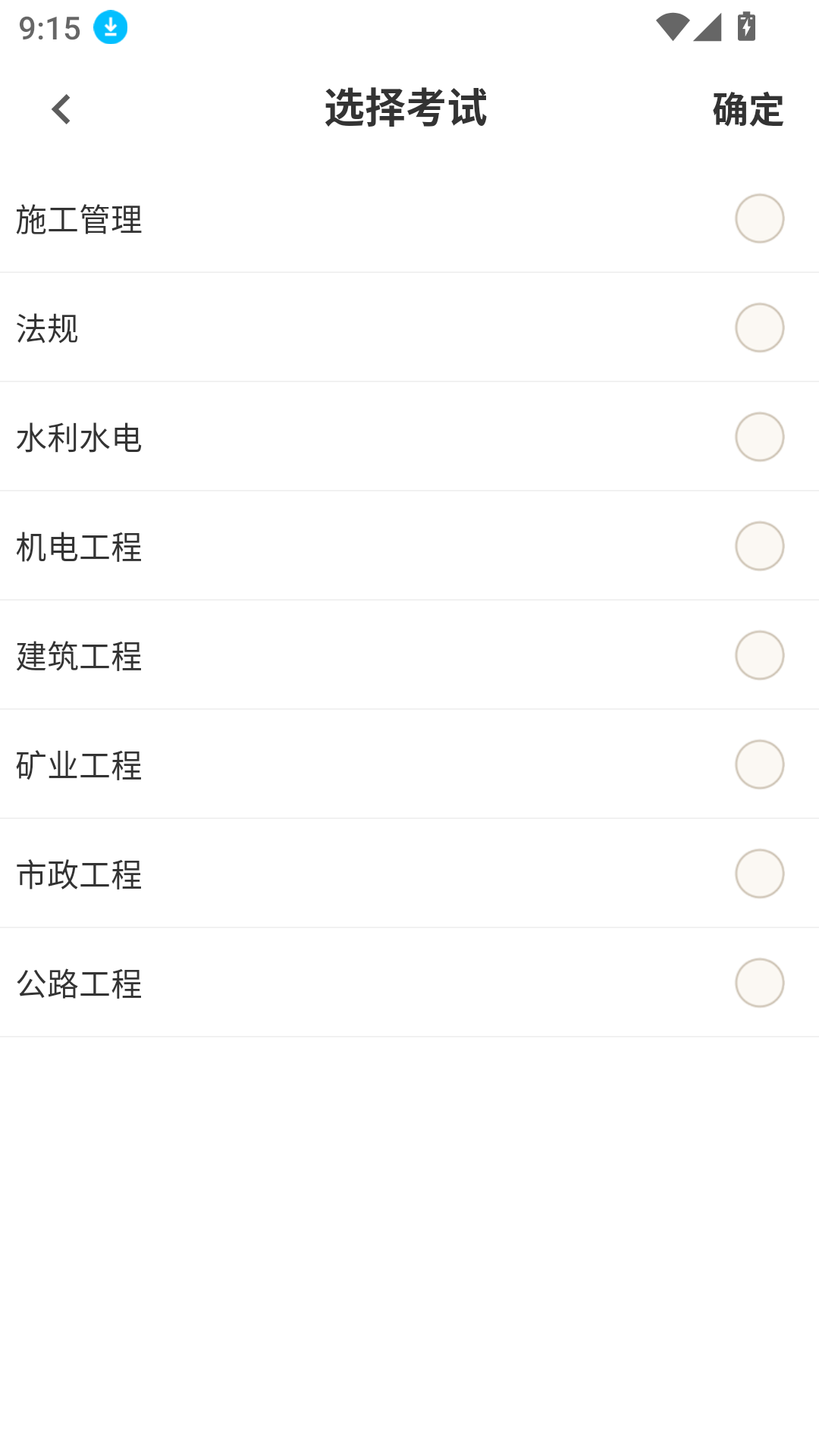
Task: Select the 建筑工程 radio button
Action: pos(759,655)
